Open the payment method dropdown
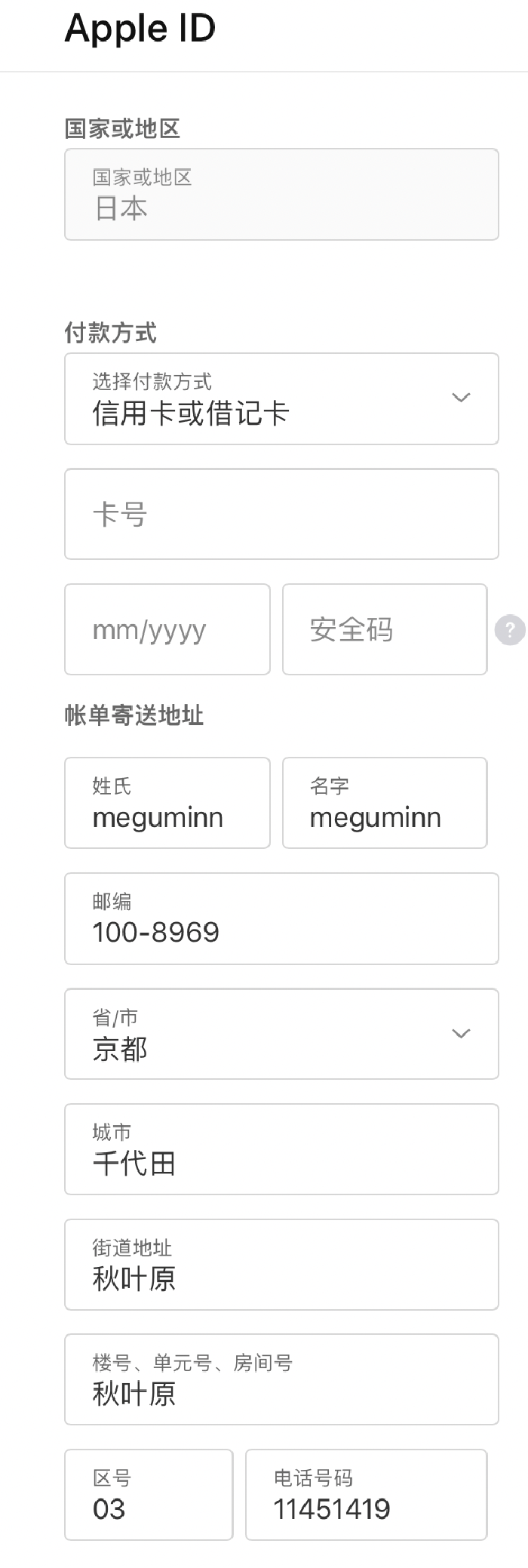This screenshot has width=528, height=1568. pyautogui.click(x=281, y=398)
